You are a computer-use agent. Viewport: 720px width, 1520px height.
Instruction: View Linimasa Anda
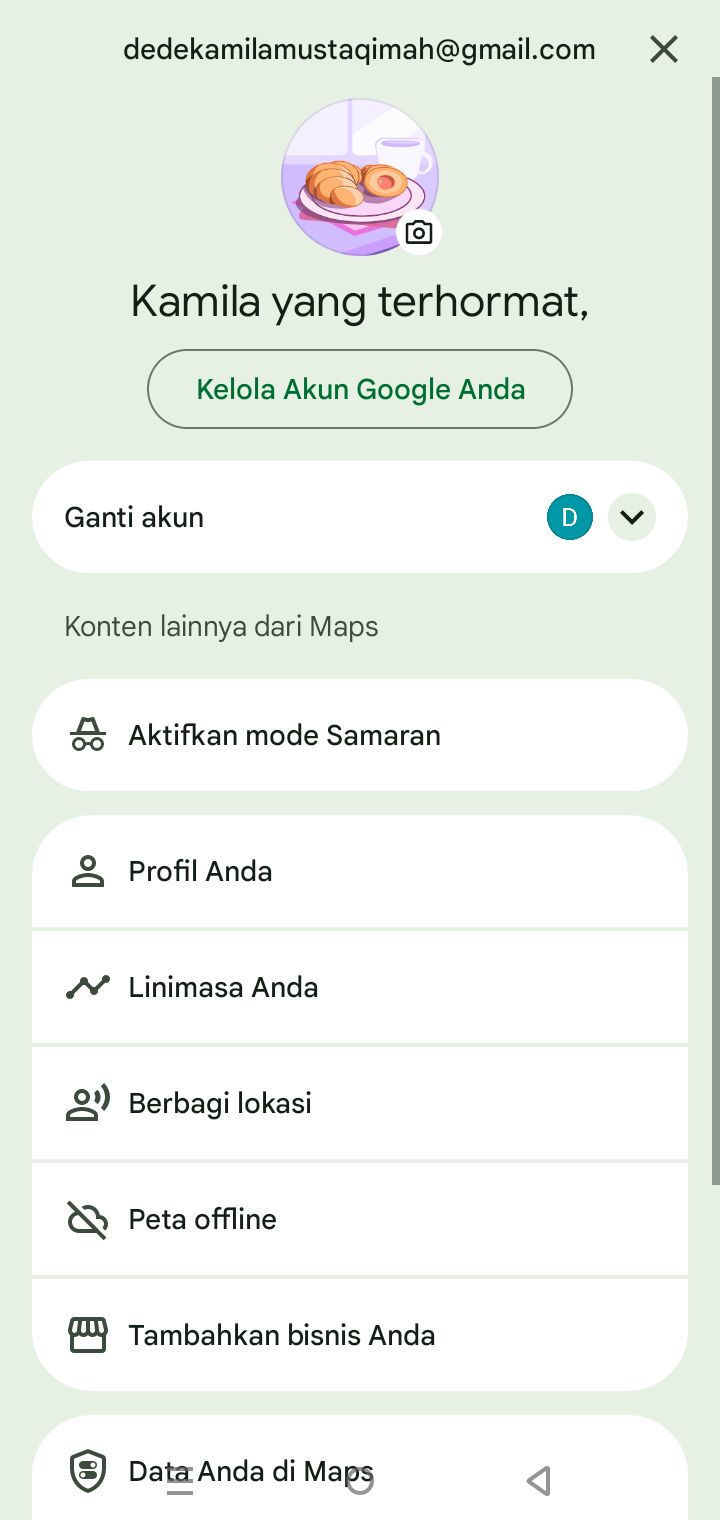tap(360, 987)
